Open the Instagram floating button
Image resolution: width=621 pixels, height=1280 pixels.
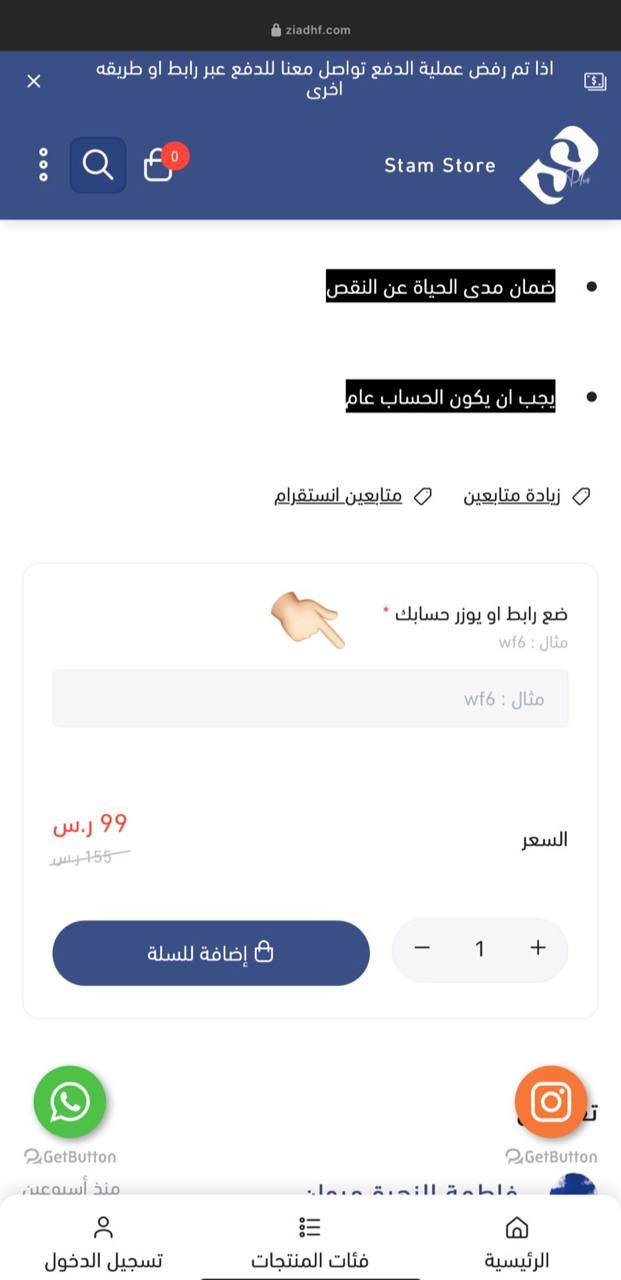pos(550,1102)
